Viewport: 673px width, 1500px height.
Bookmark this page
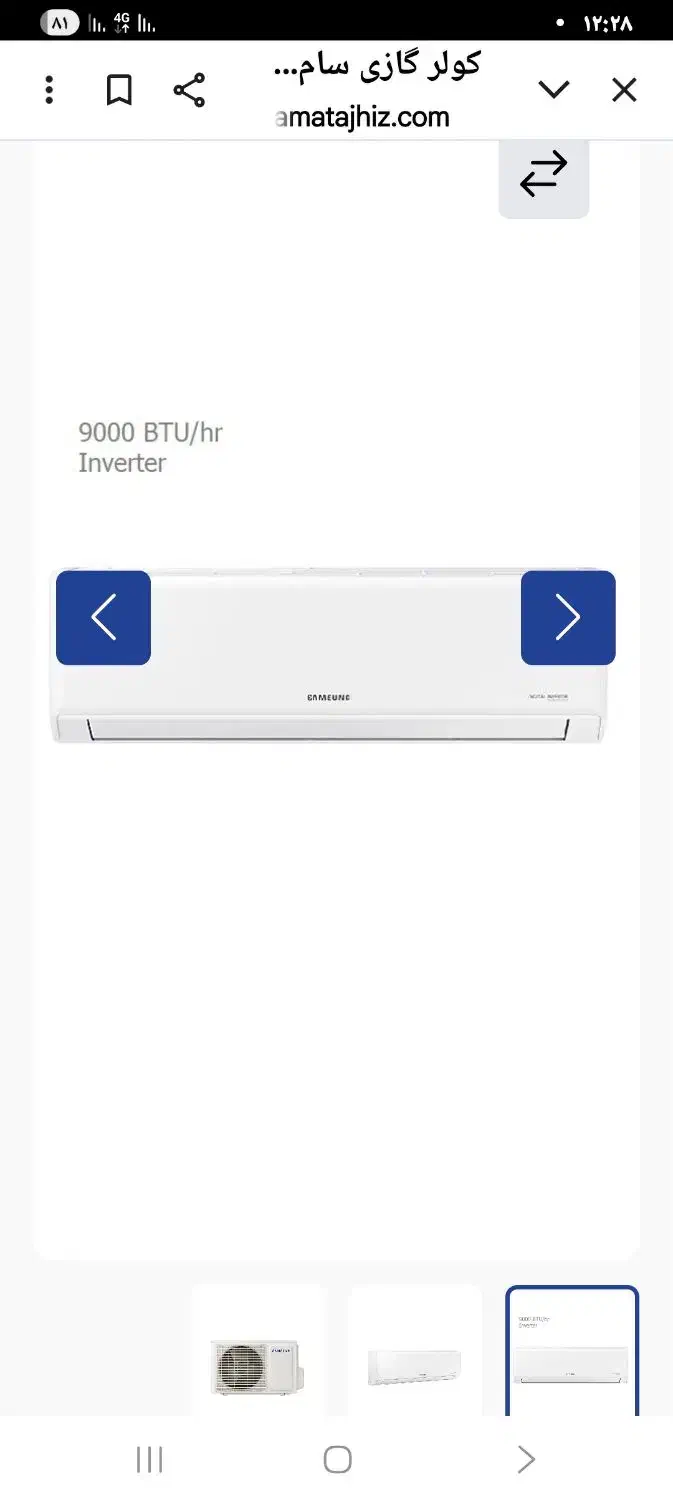tap(119, 90)
